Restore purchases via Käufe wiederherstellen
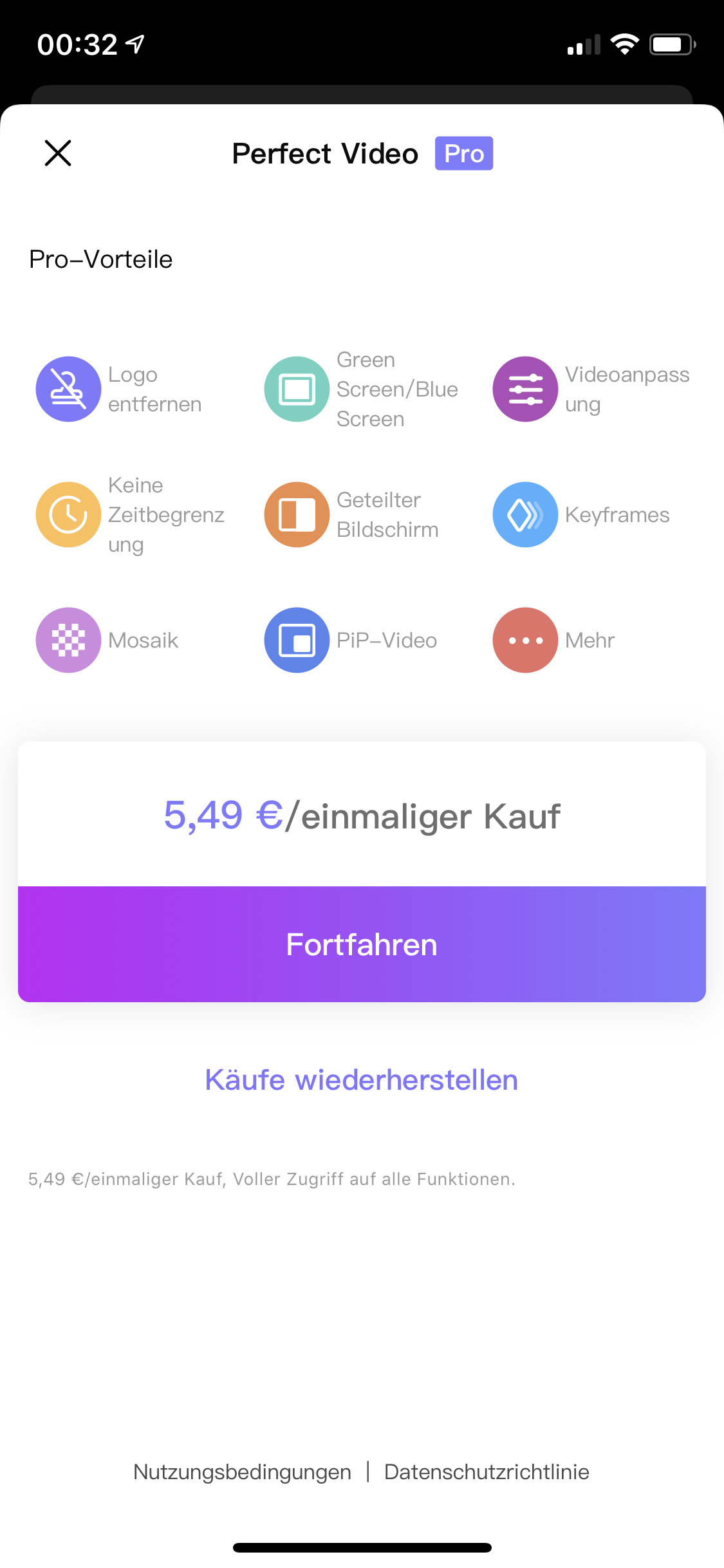Screen dimensions: 724x1568 pyautogui.click(x=362, y=1080)
